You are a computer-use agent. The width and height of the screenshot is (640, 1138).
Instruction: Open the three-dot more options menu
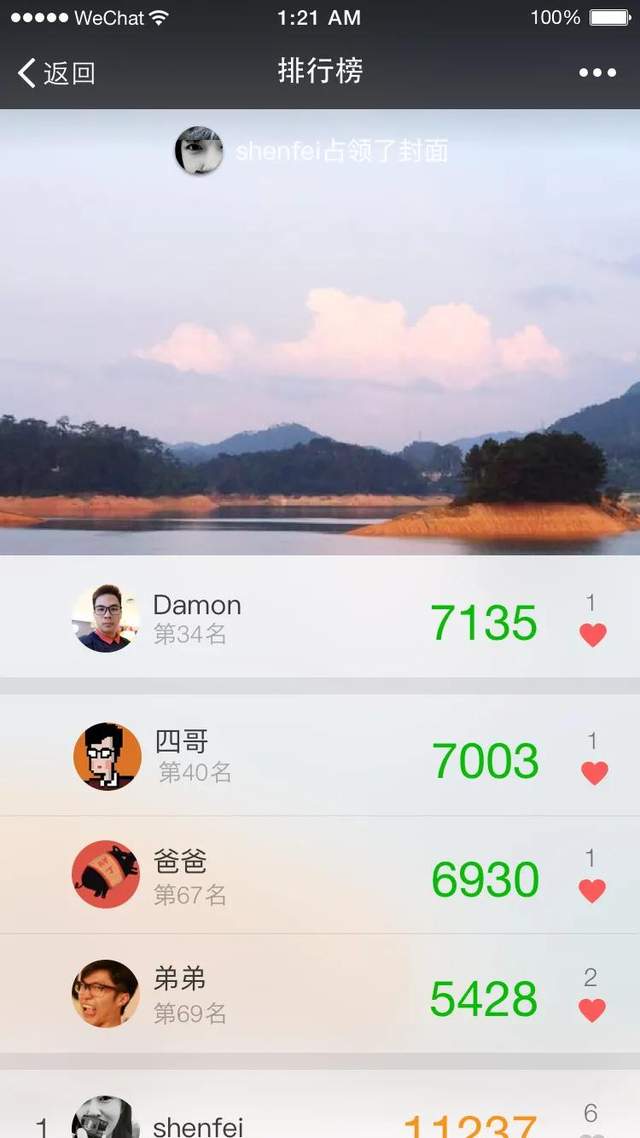pos(597,73)
